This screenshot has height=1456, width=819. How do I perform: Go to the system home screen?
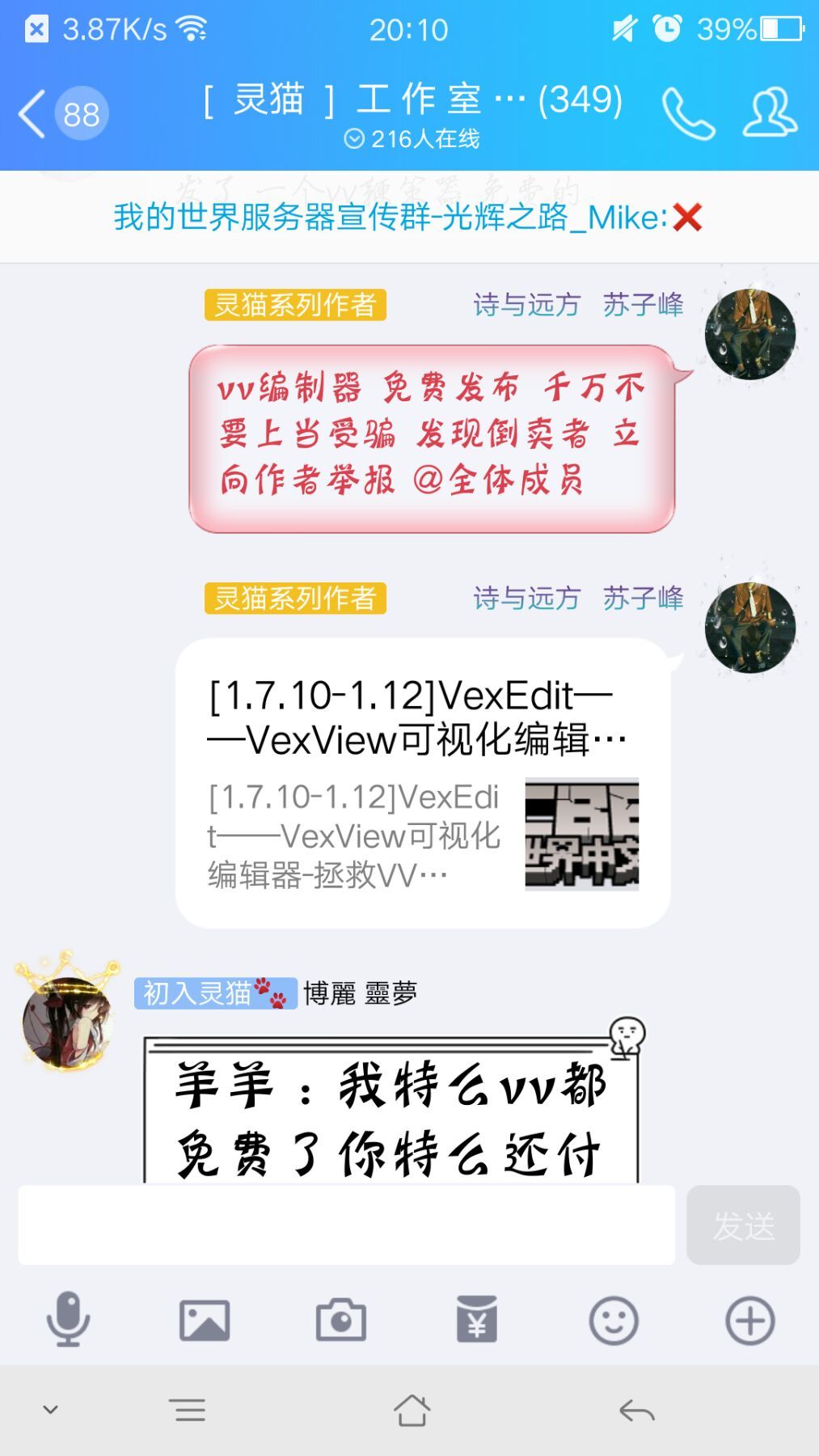[x=411, y=1411]
